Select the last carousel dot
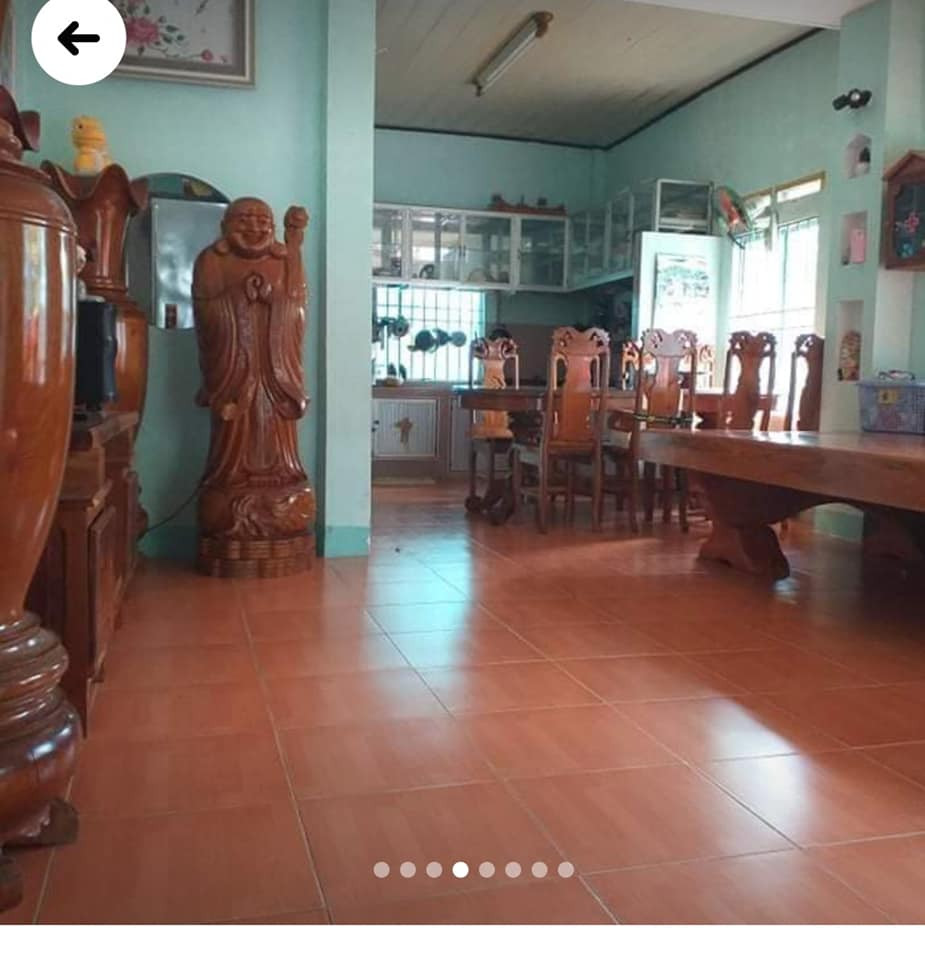The height and width of the screenshot is (960, 925). [567, 868]
